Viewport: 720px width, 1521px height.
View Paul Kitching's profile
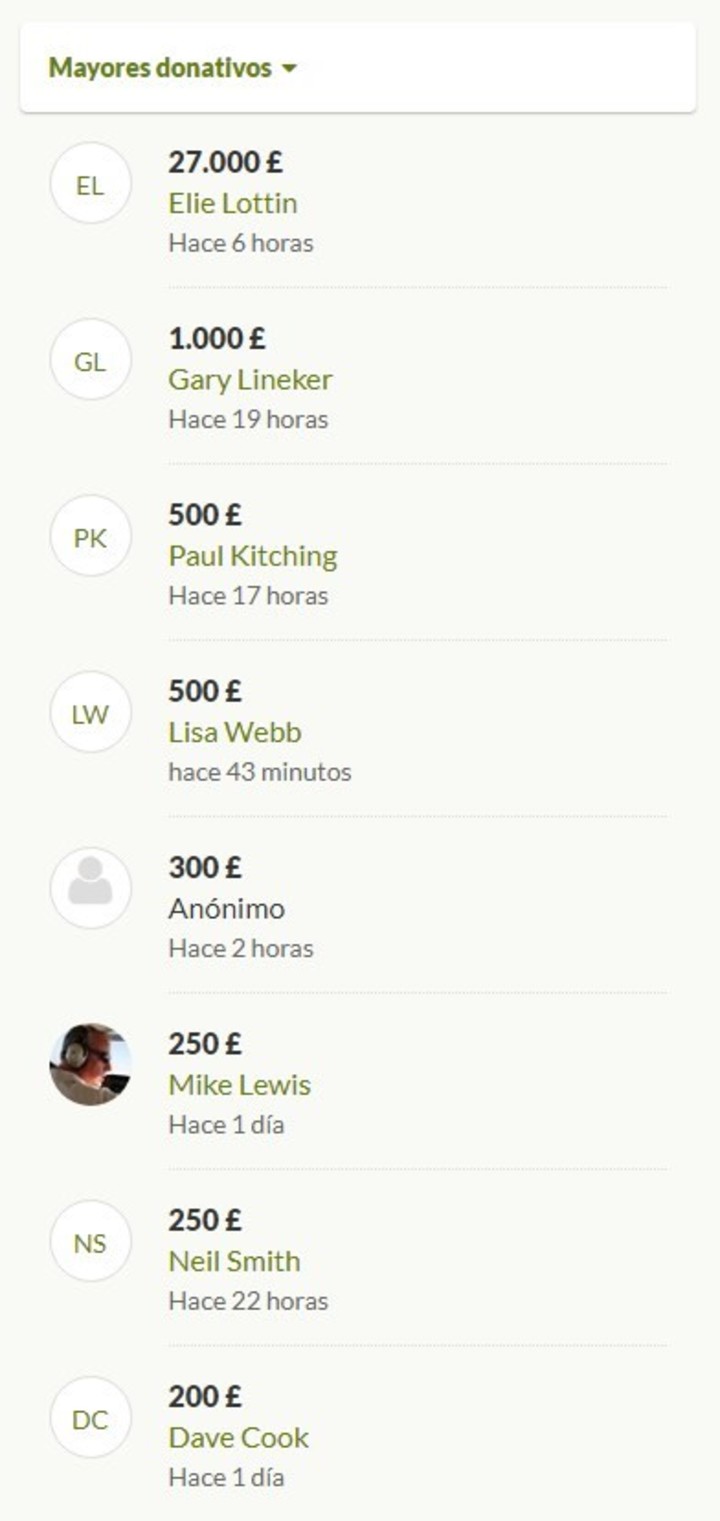click(x=252, y=556)
